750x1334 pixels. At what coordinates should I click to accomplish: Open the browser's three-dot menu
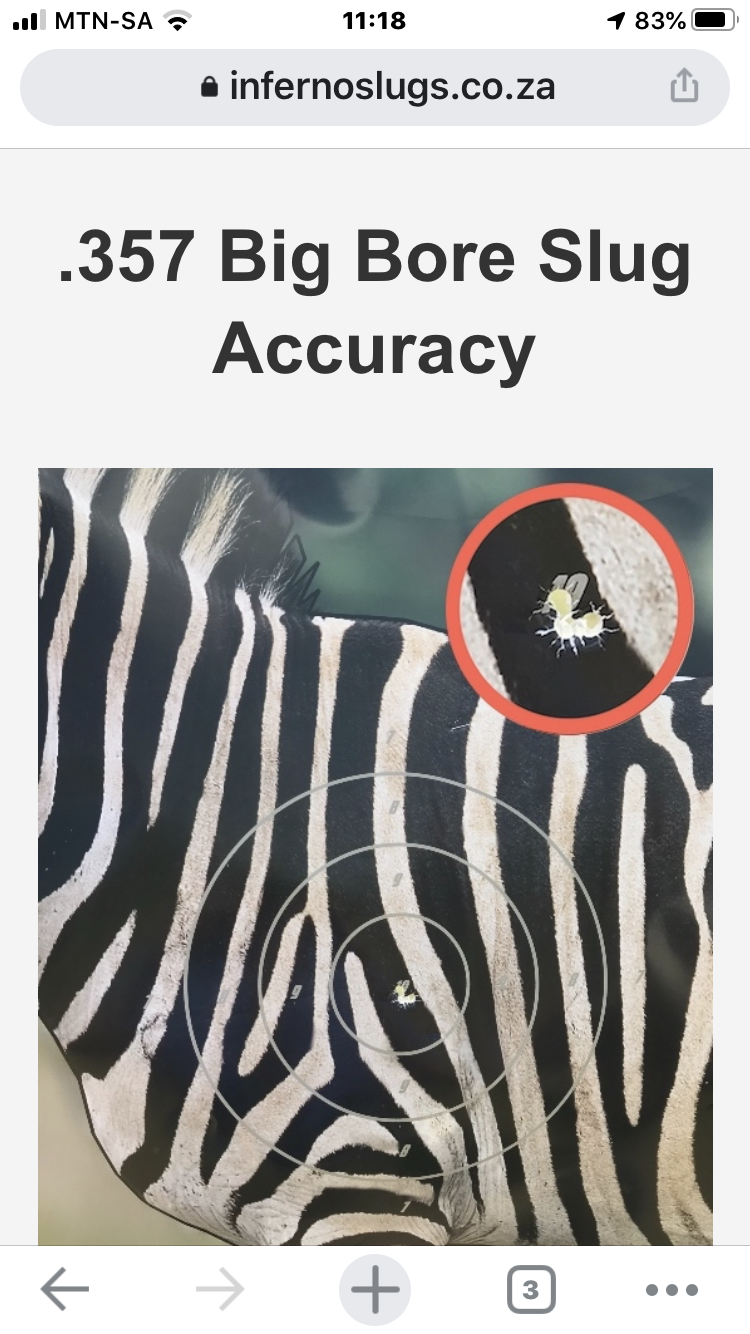click(671, 1290)
